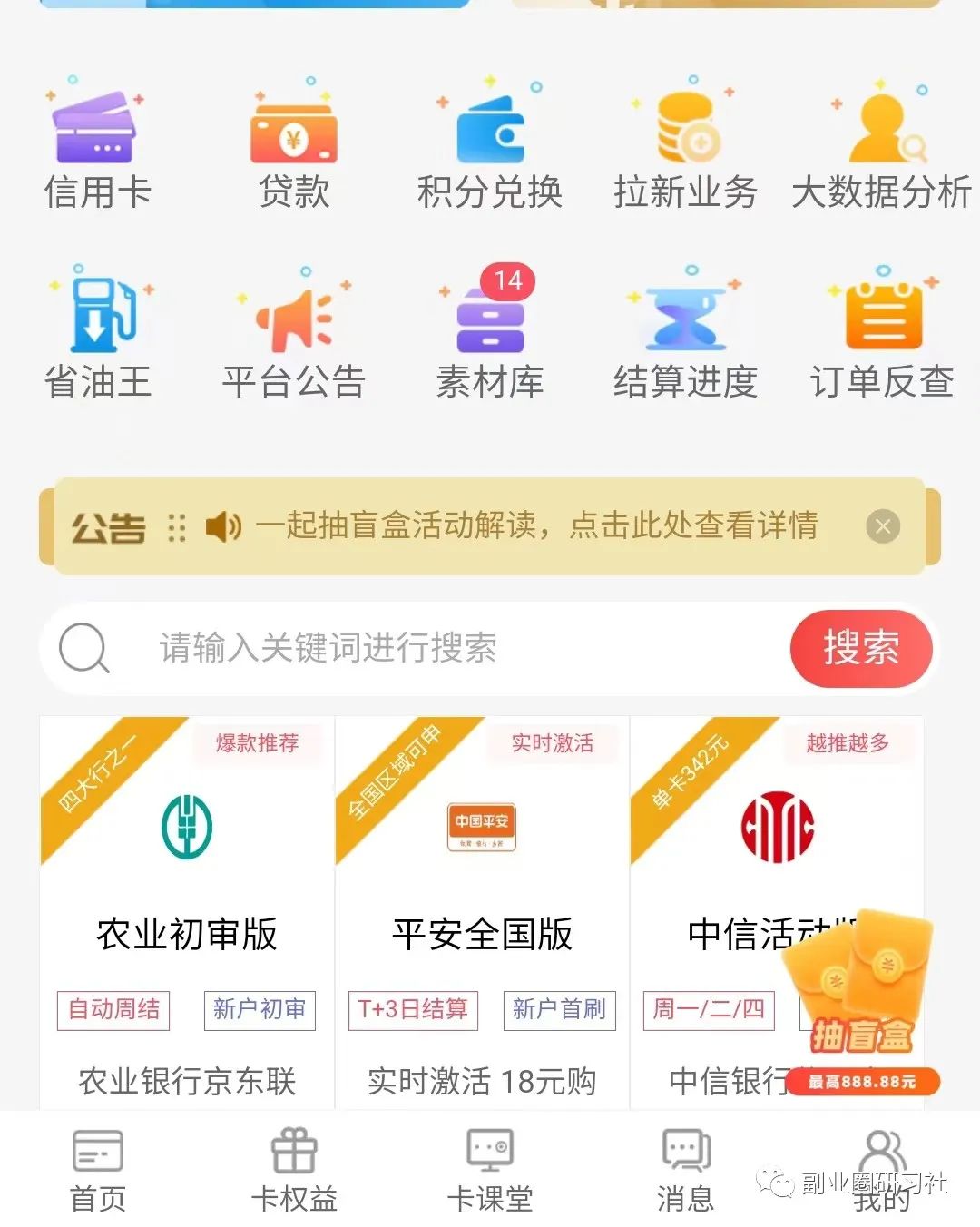Tap the 搜索 search button
The height and width of the screenshot is (1227, 980).
click(860, 648)
